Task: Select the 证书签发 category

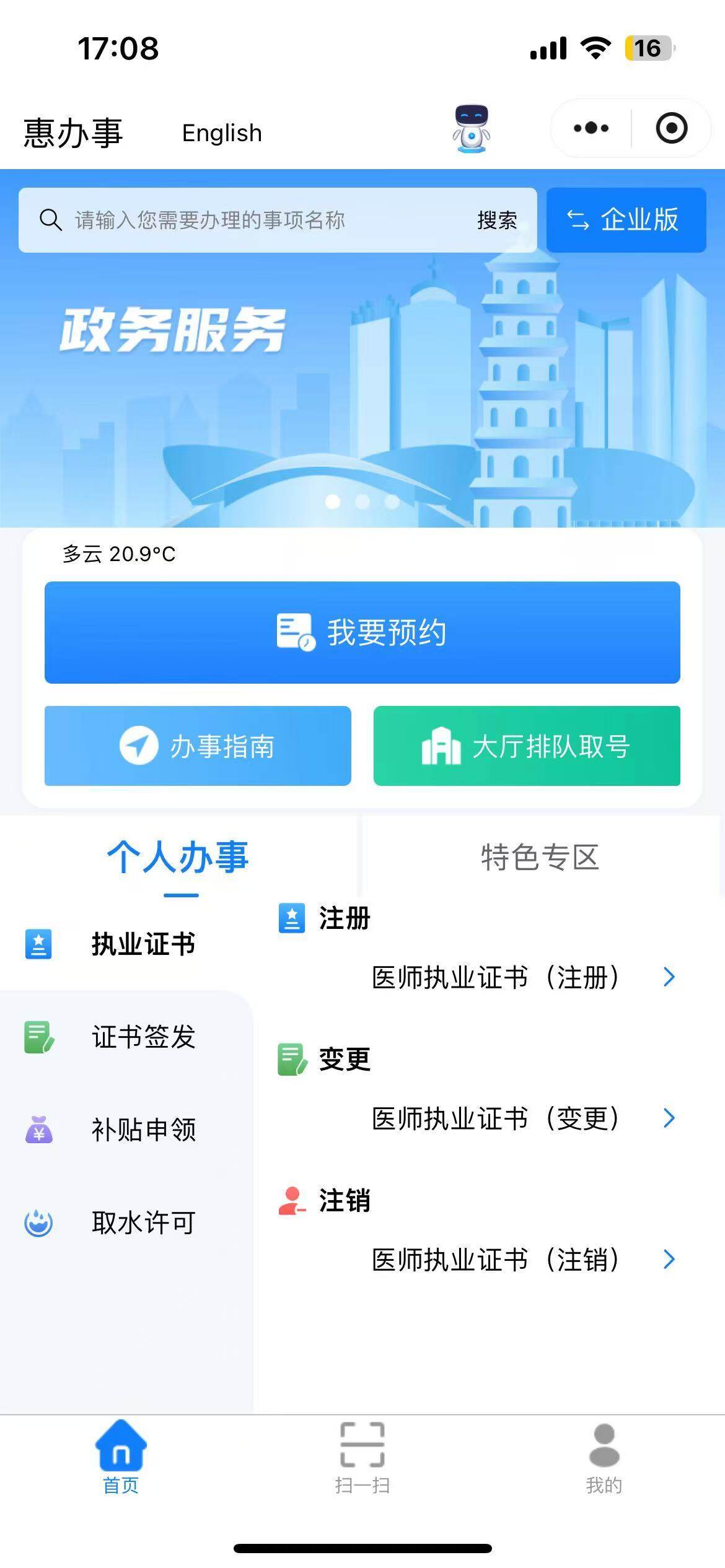Action: (143, 1037)
